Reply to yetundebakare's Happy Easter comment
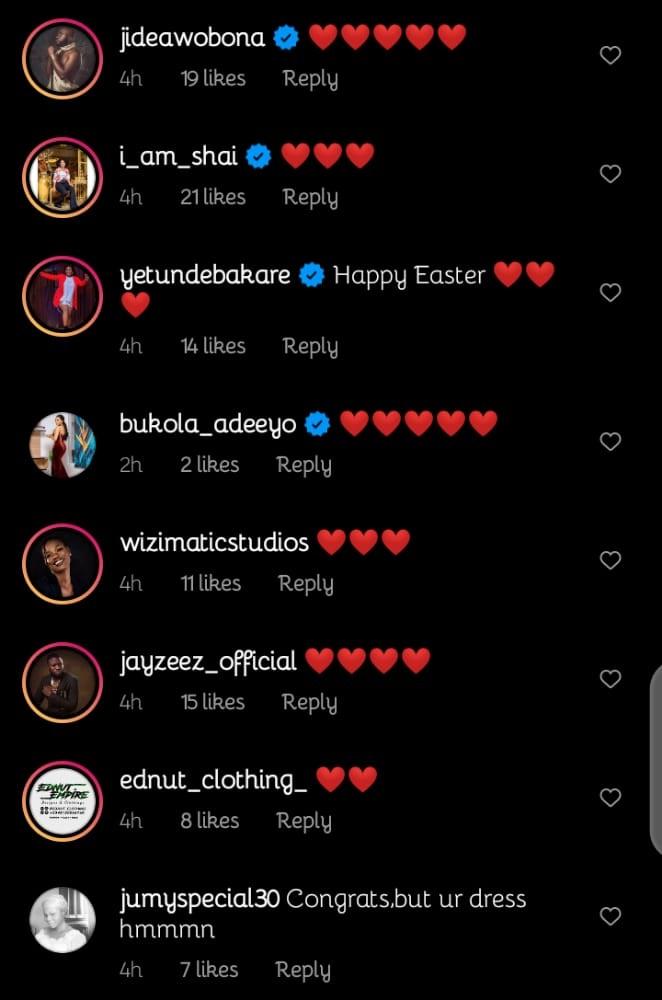662x1000 pixels. tap(310, 346)
